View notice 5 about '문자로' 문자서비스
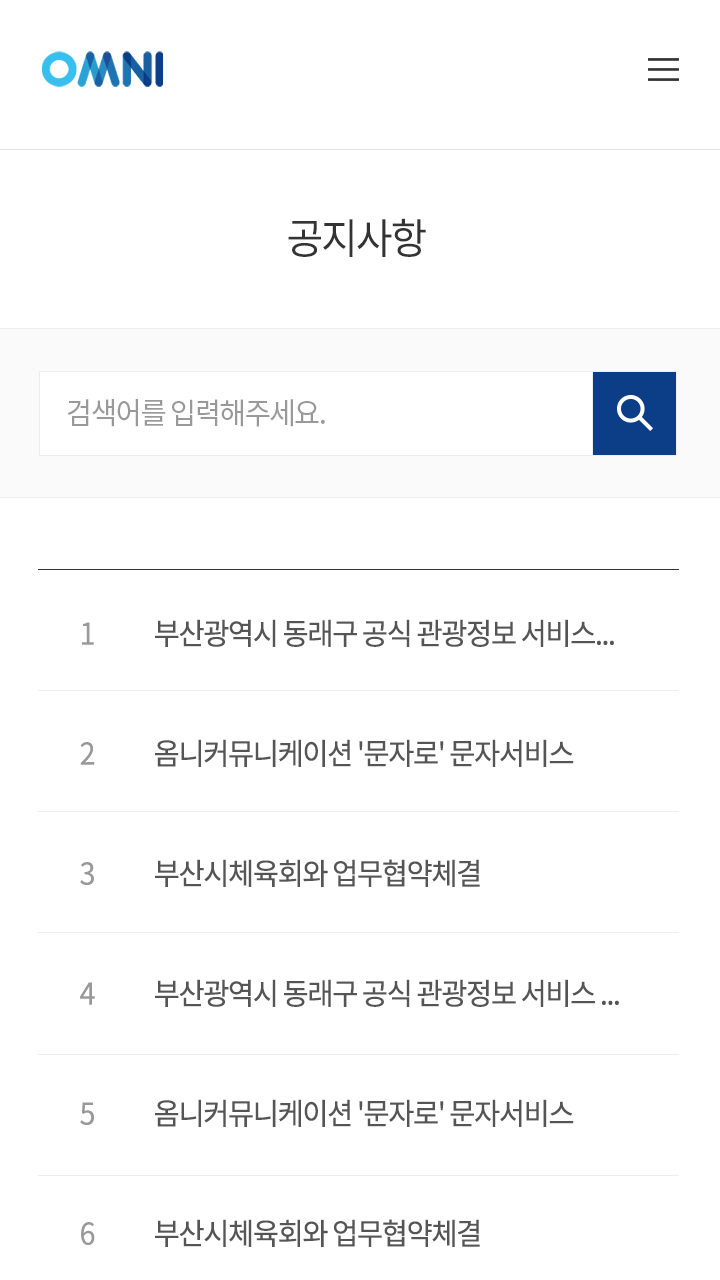Image resolution: width=720 pixels, height=1280 pixels. [x=364, y=1114]
